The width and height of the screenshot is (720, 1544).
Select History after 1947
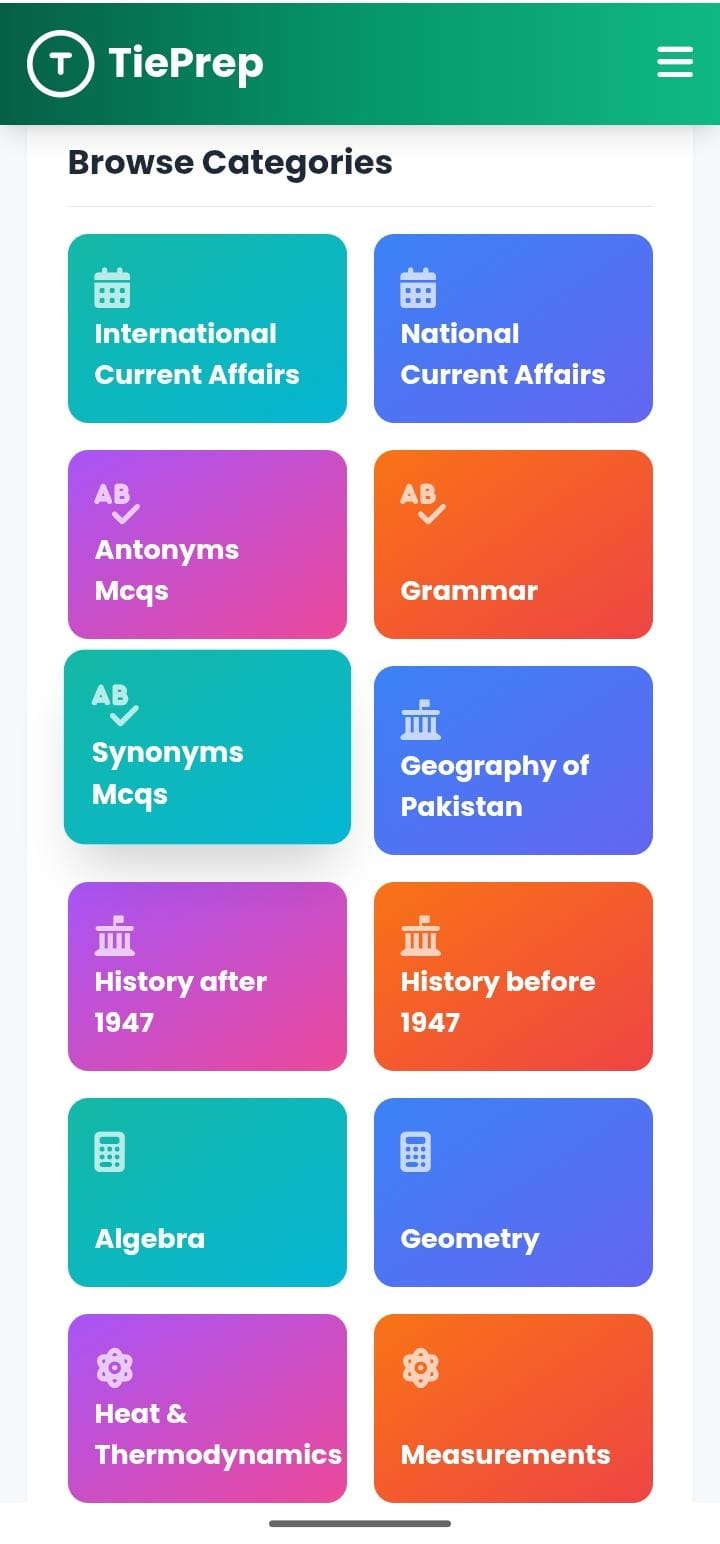tap(207, 977)
